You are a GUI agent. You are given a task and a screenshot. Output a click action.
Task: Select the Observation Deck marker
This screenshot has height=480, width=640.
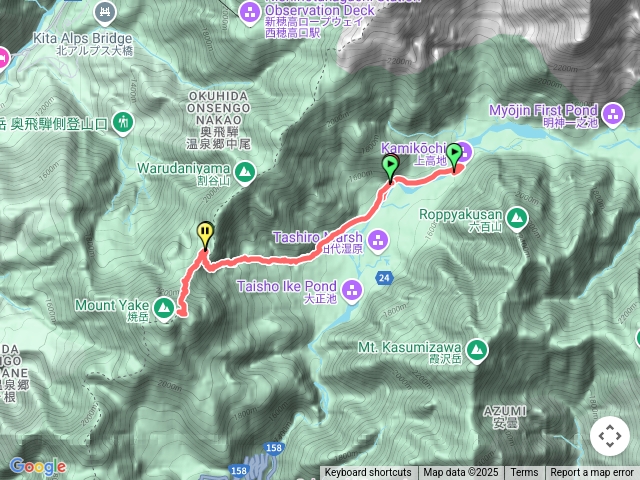(x=251, y=11)
